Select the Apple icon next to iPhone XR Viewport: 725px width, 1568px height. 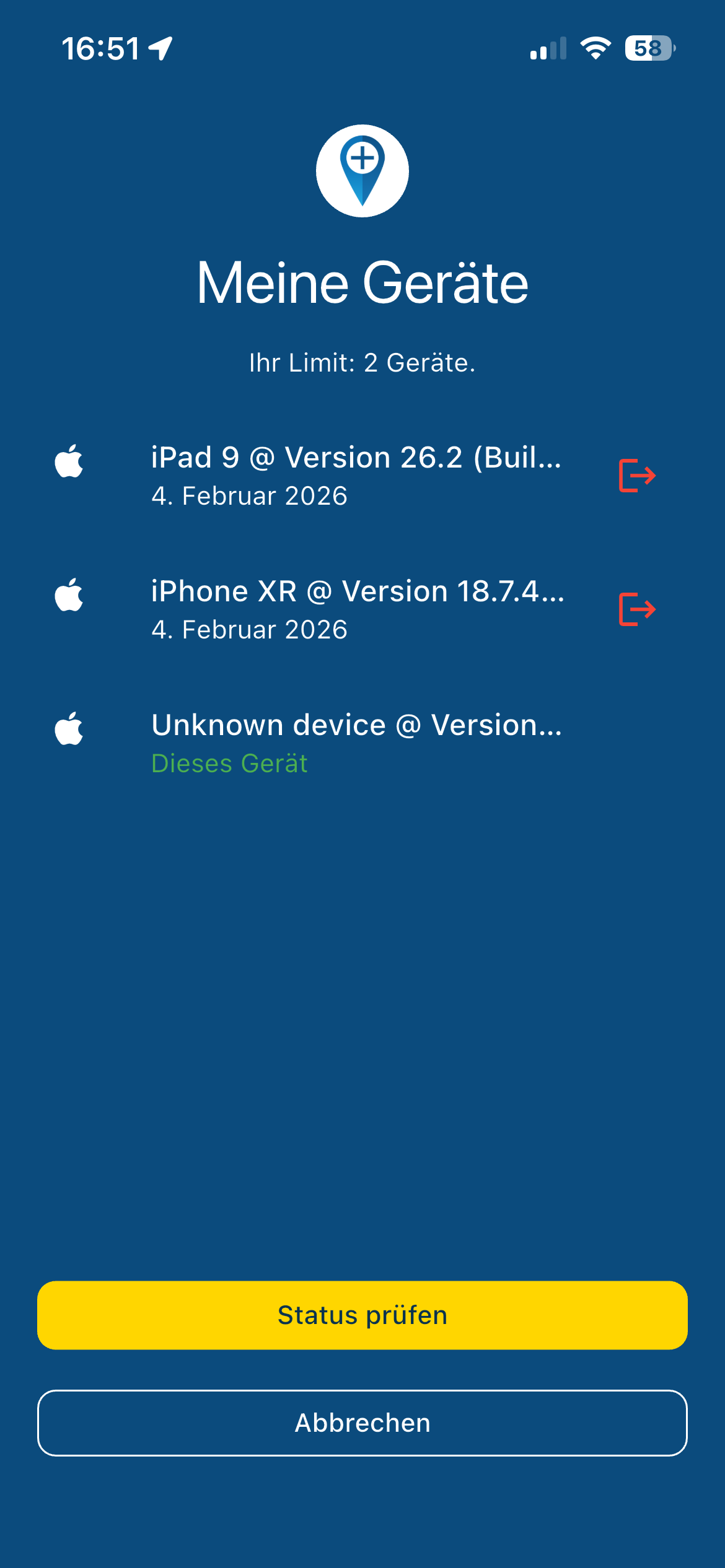pyautogui.click(x=69, y=596)
